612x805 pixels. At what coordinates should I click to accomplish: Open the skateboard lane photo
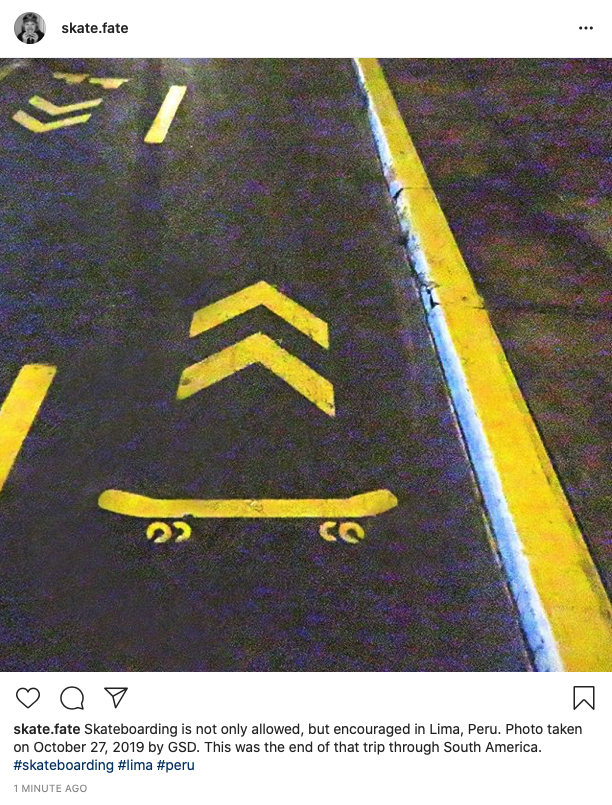pos(306,364)
